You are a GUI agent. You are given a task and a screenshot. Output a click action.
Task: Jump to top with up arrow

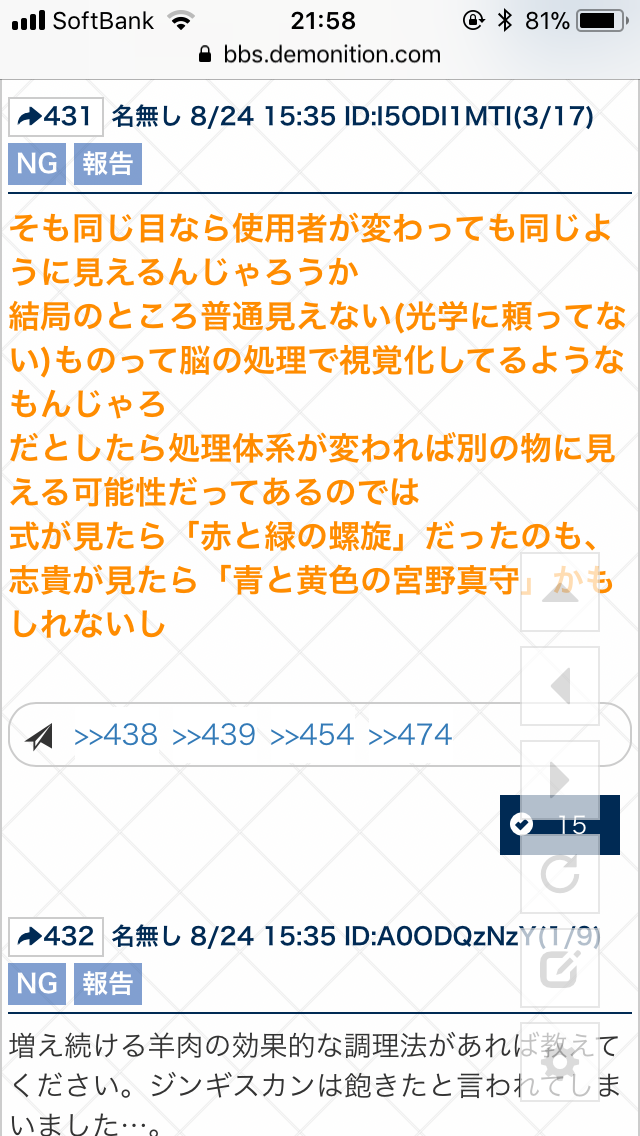pos(560,592)
